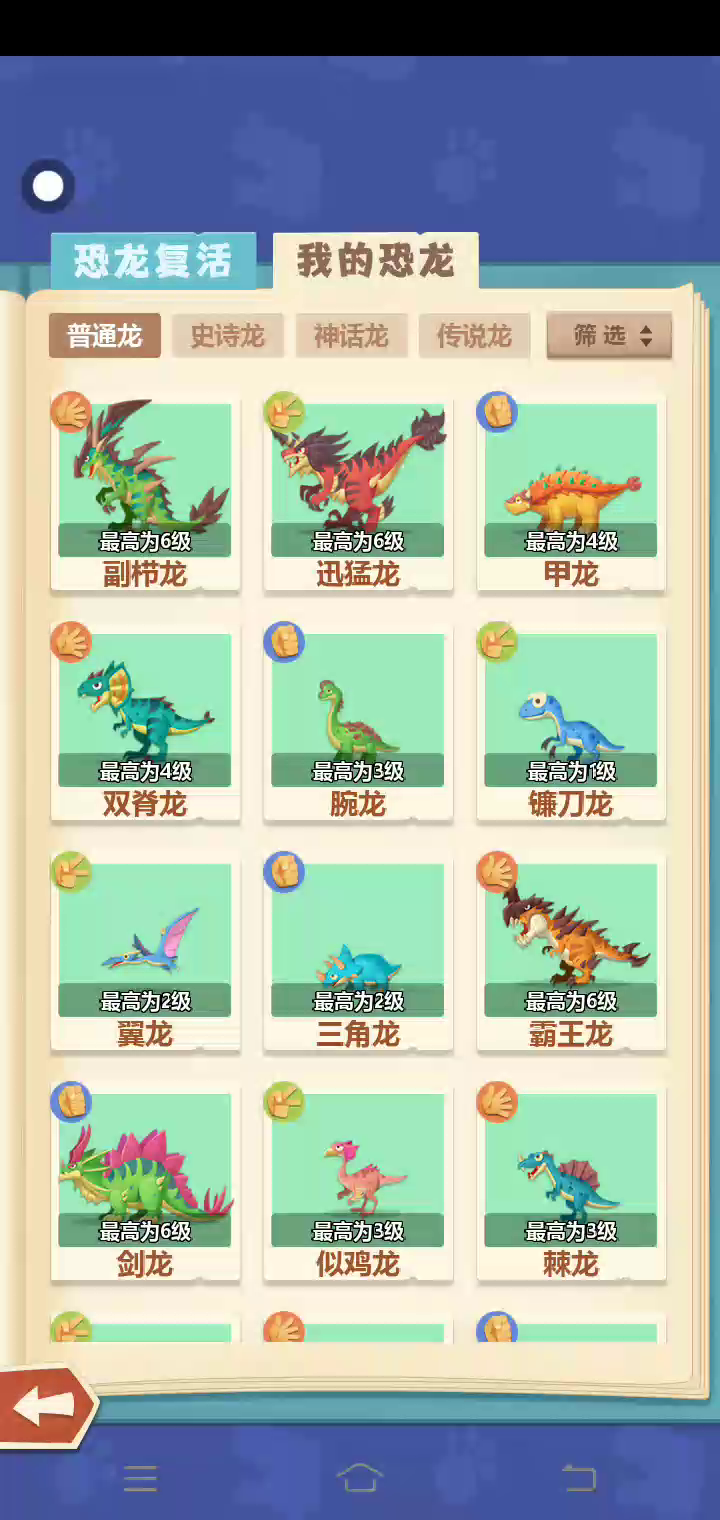This screenshot has height=1520, width=720.
Task: Tap the system home button
Action: 360,1477
